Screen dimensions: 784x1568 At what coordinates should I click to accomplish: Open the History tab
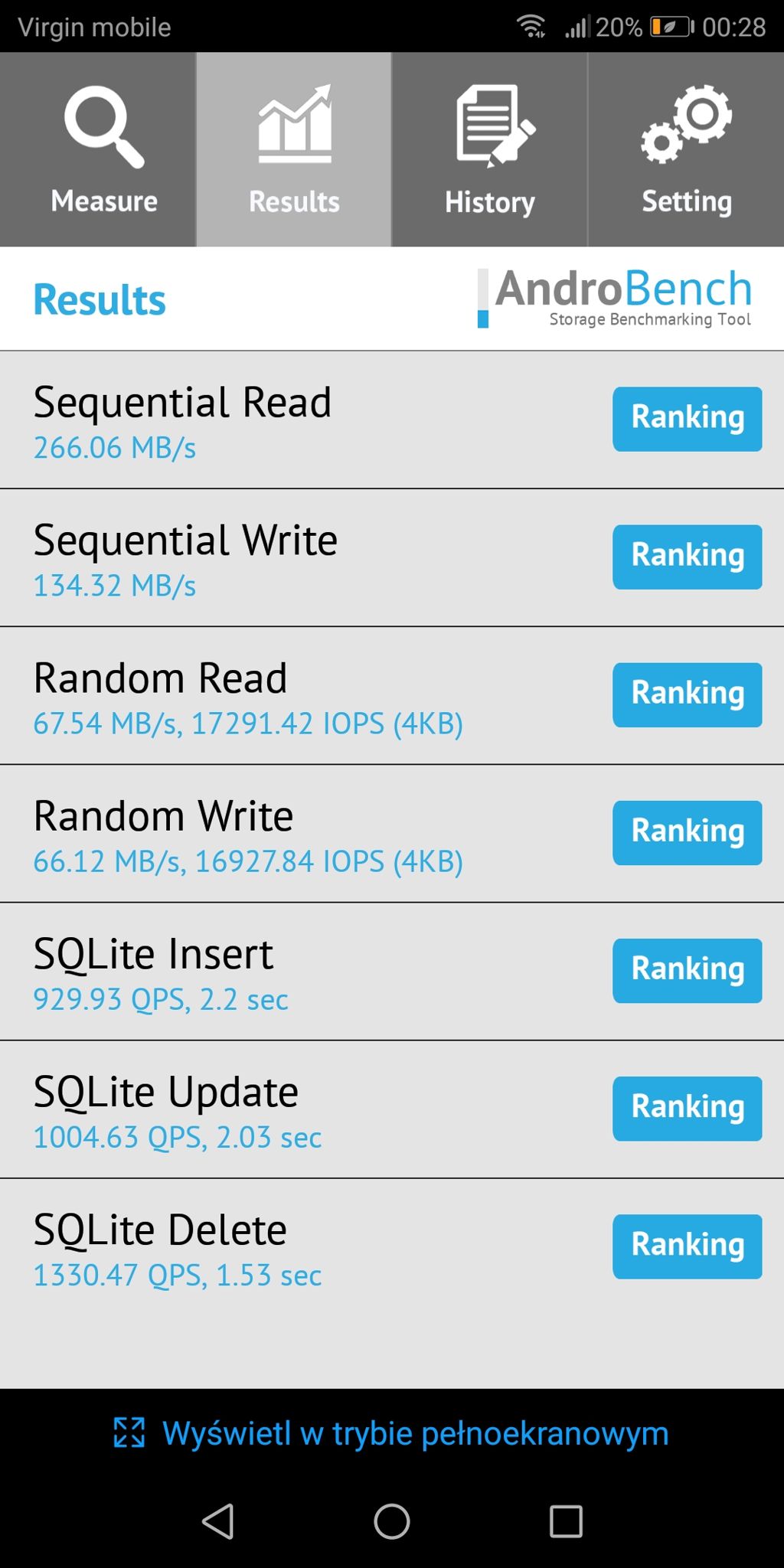[x=490, y=150]
